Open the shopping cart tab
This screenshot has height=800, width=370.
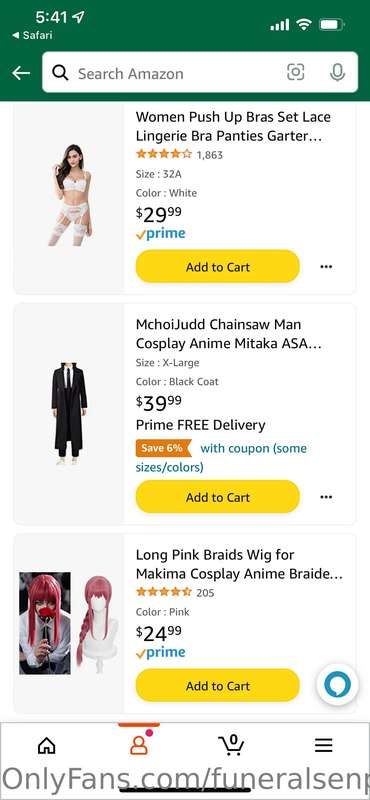click(231, 744)
